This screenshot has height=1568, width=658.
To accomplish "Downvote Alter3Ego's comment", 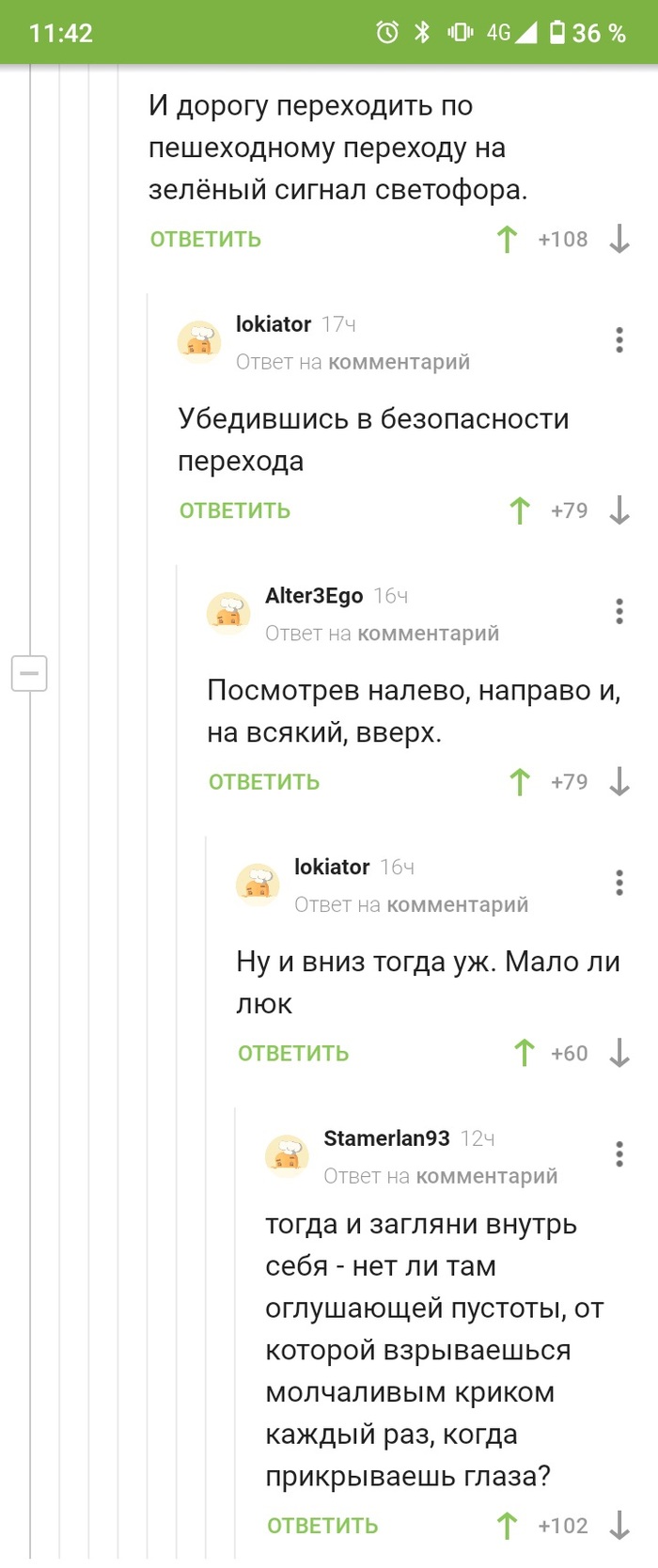I will tap(619, 782).
